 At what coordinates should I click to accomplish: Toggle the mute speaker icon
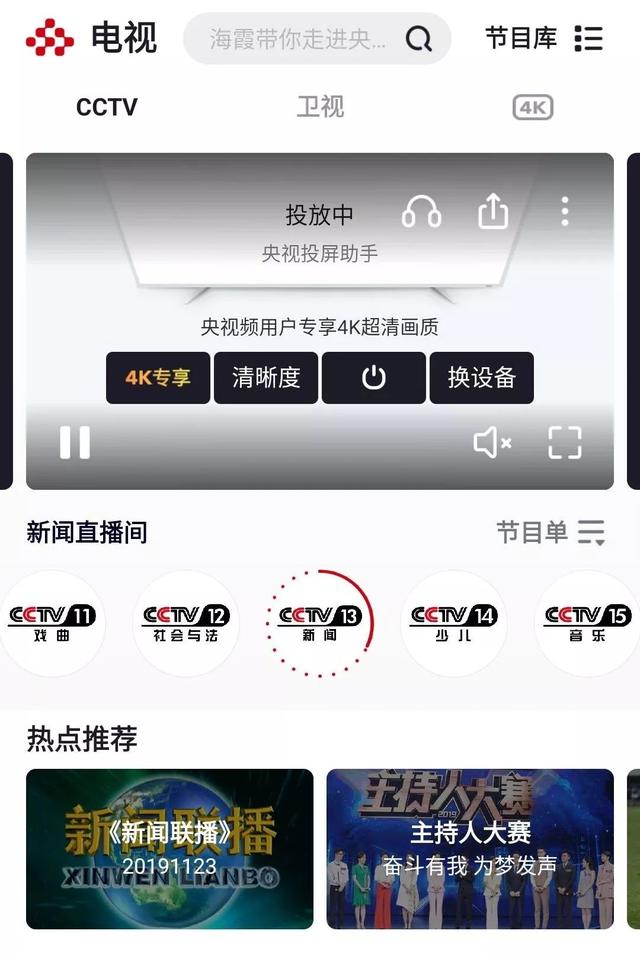[491, 442]
